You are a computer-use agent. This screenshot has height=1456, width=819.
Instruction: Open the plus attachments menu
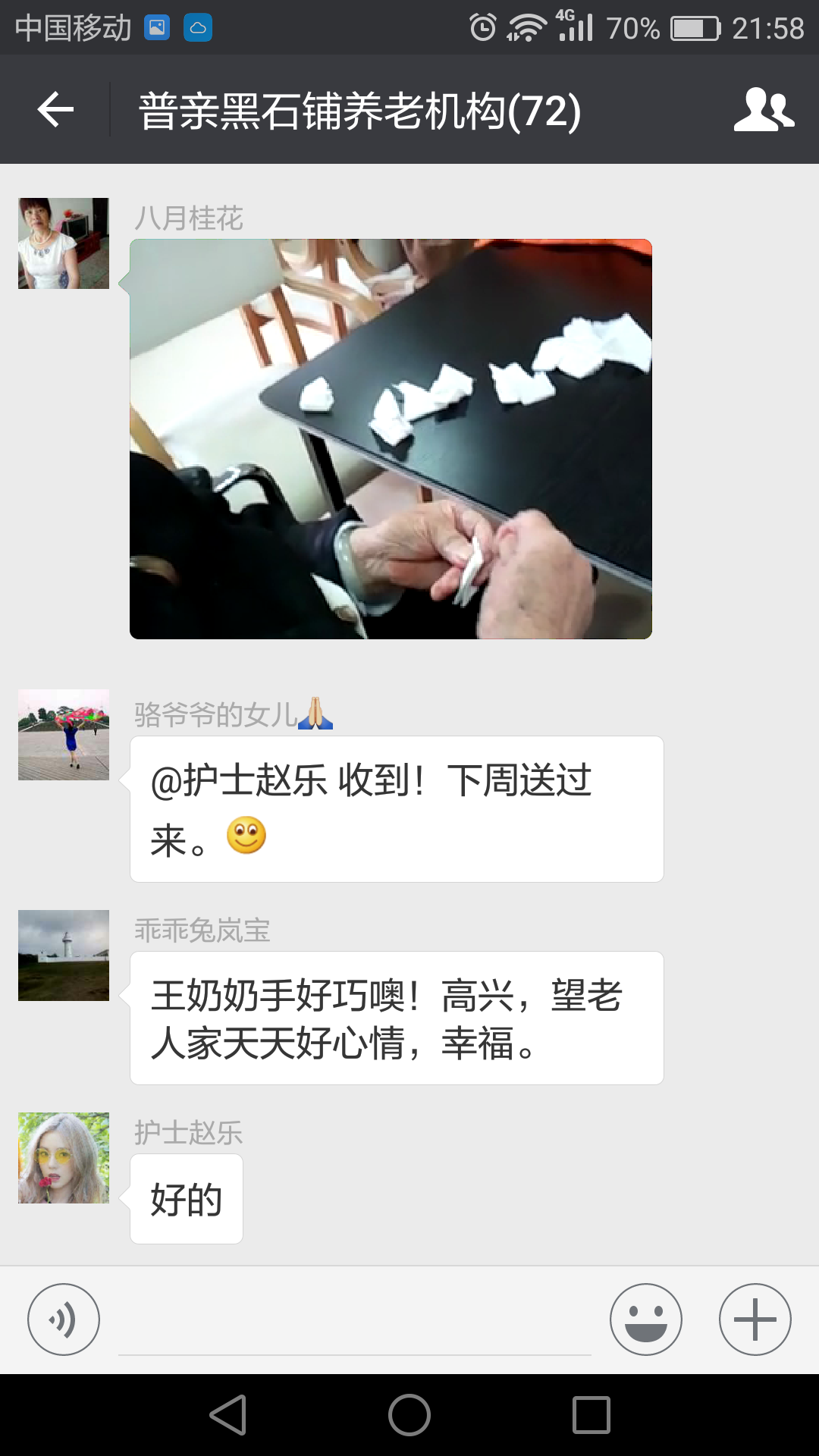point(755,1319)
